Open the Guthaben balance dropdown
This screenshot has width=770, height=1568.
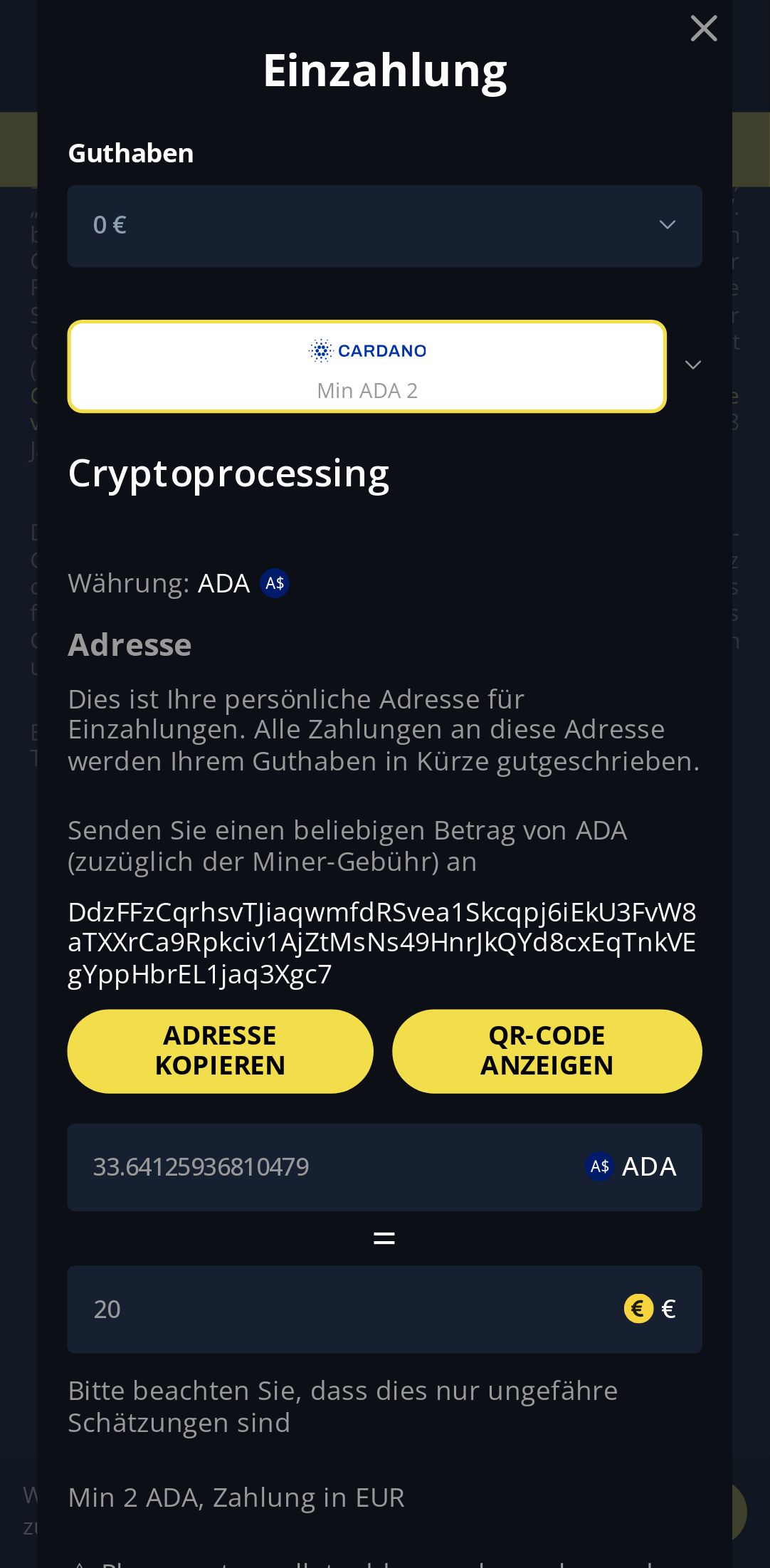384,226
